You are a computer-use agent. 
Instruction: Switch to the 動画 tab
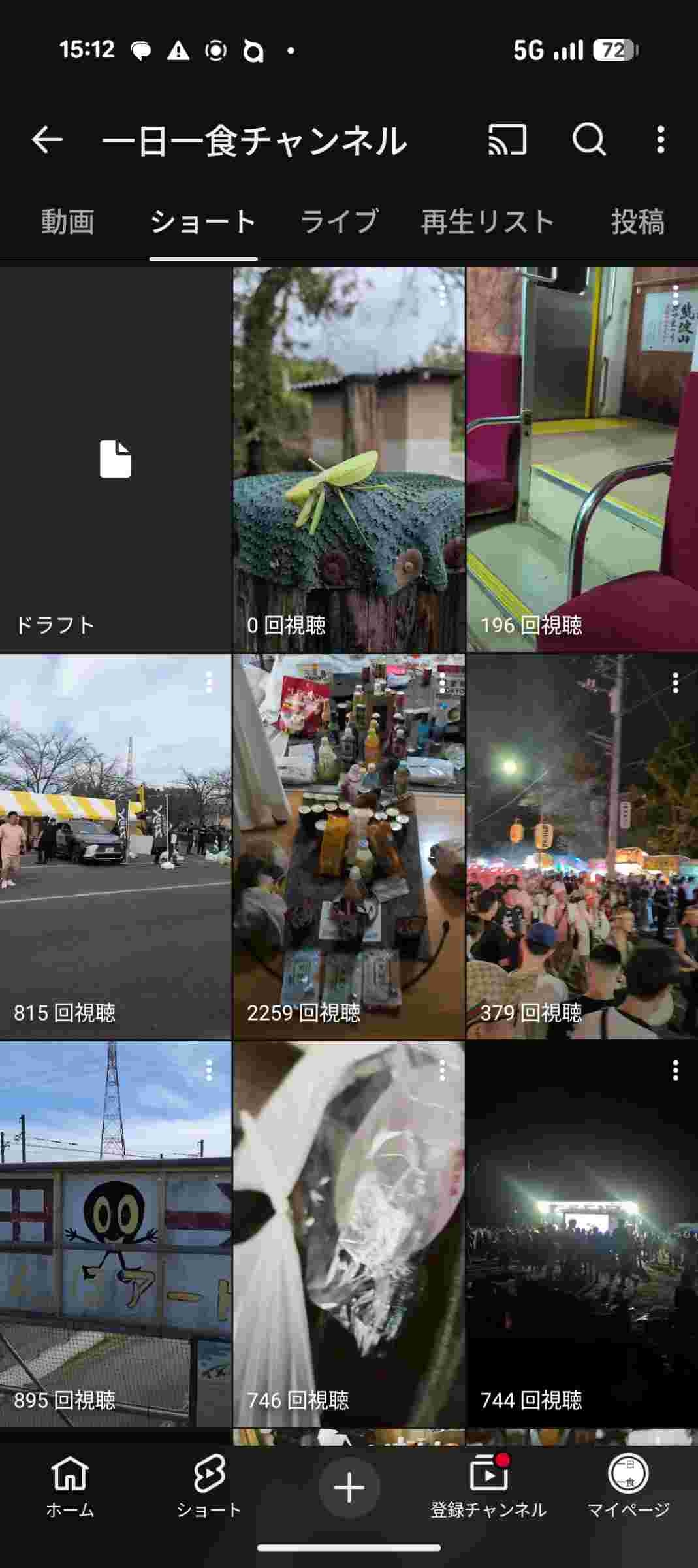(x=67, y=222)
